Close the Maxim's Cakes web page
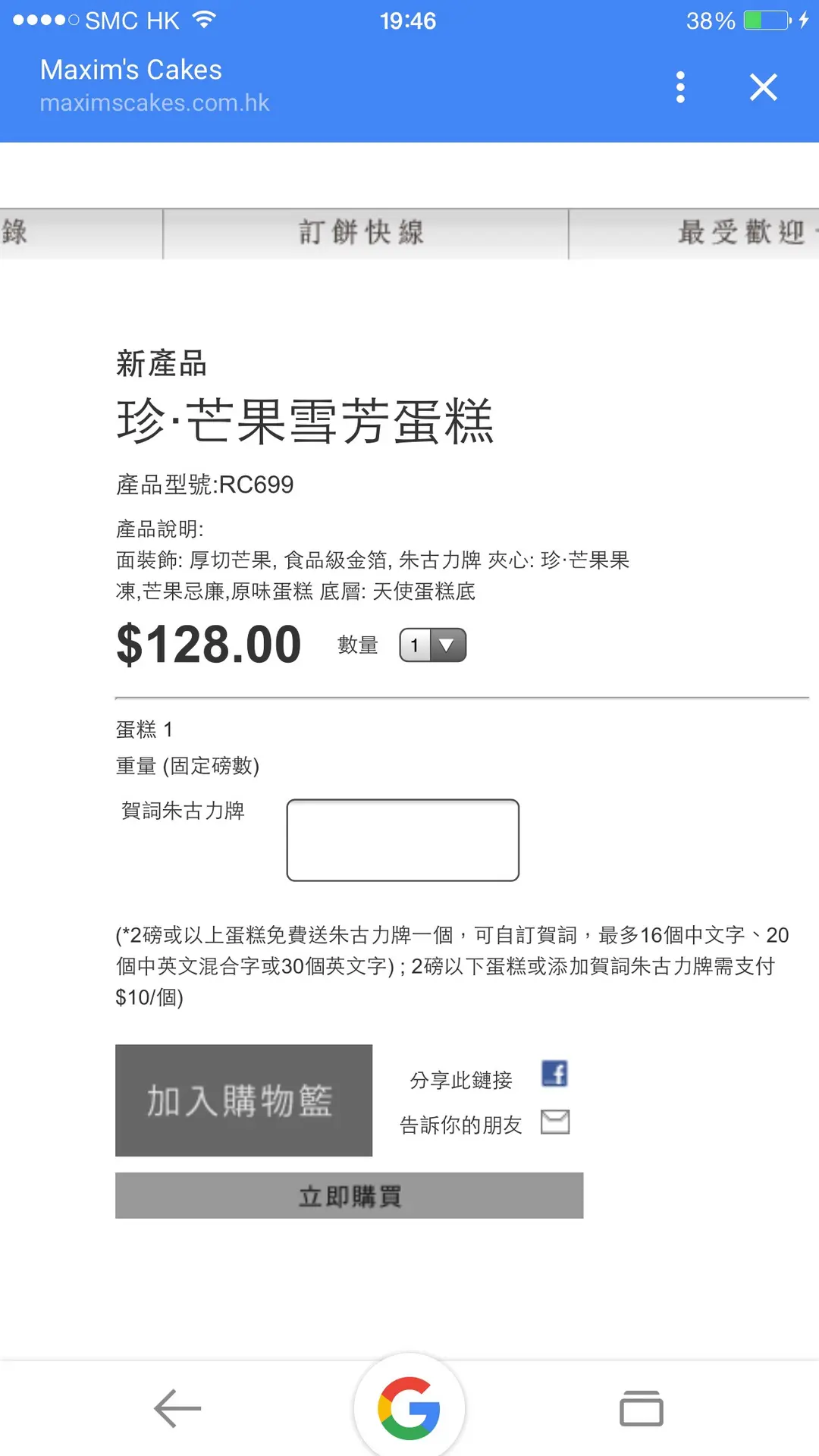819x1456 pixels. coord(763,87)
